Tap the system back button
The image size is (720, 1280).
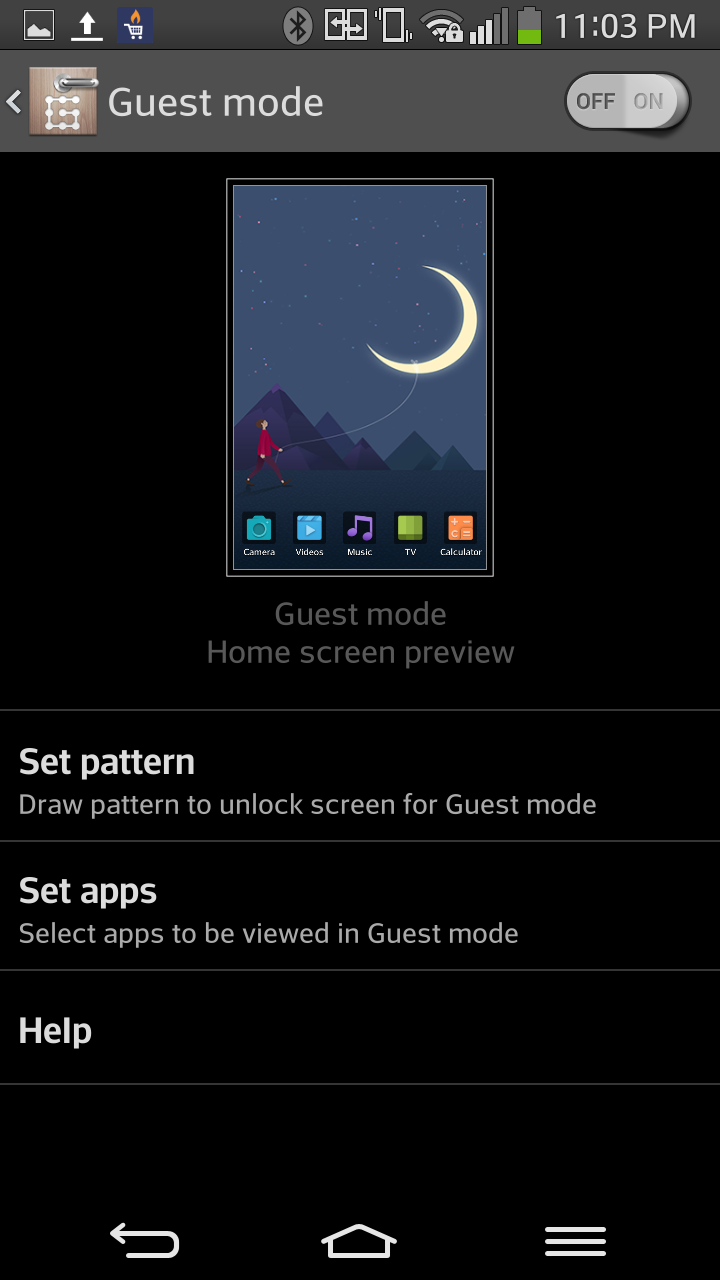point(145,1241)
